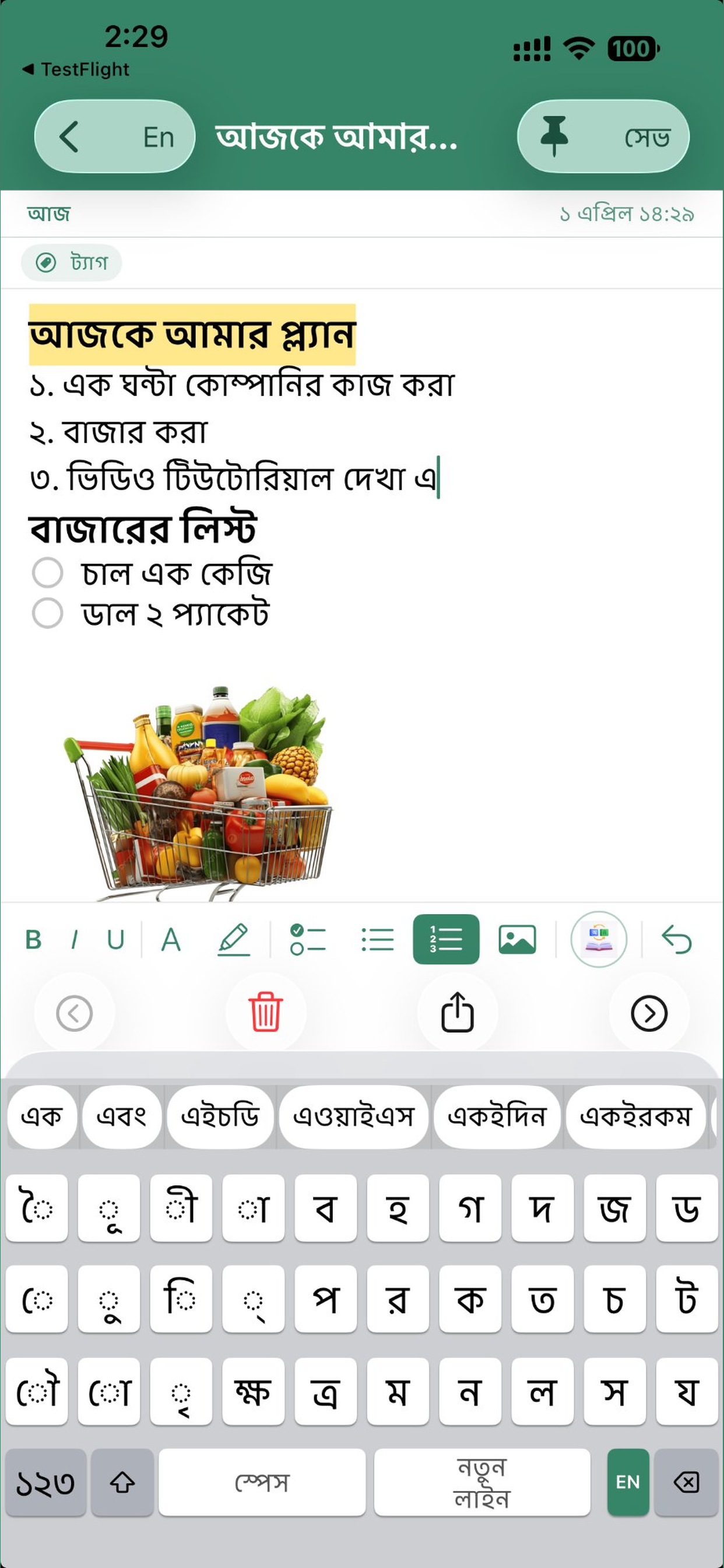Apply bullet list formatting
Screen dimensions: 724x1568
377,939
